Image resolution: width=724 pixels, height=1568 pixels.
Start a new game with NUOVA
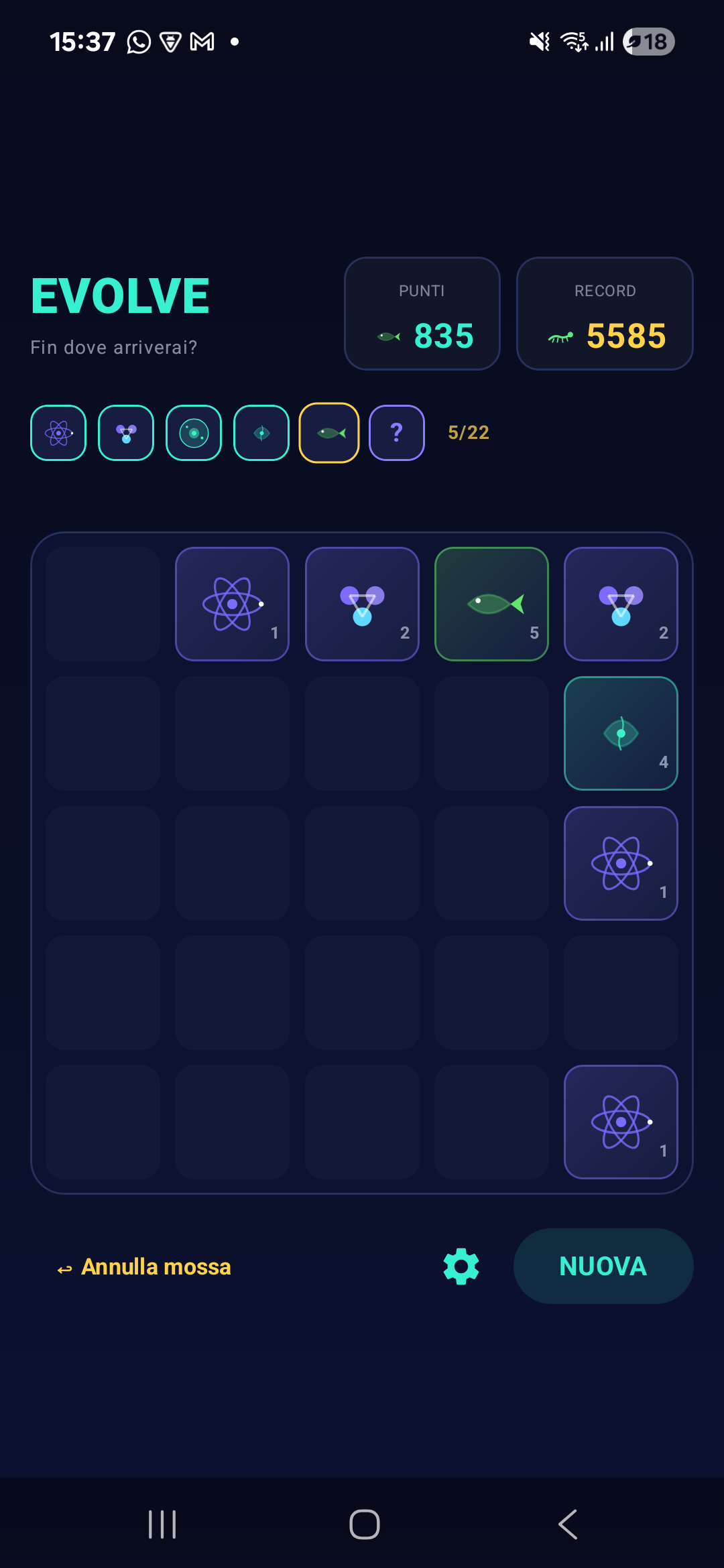tap(603, 1266)
